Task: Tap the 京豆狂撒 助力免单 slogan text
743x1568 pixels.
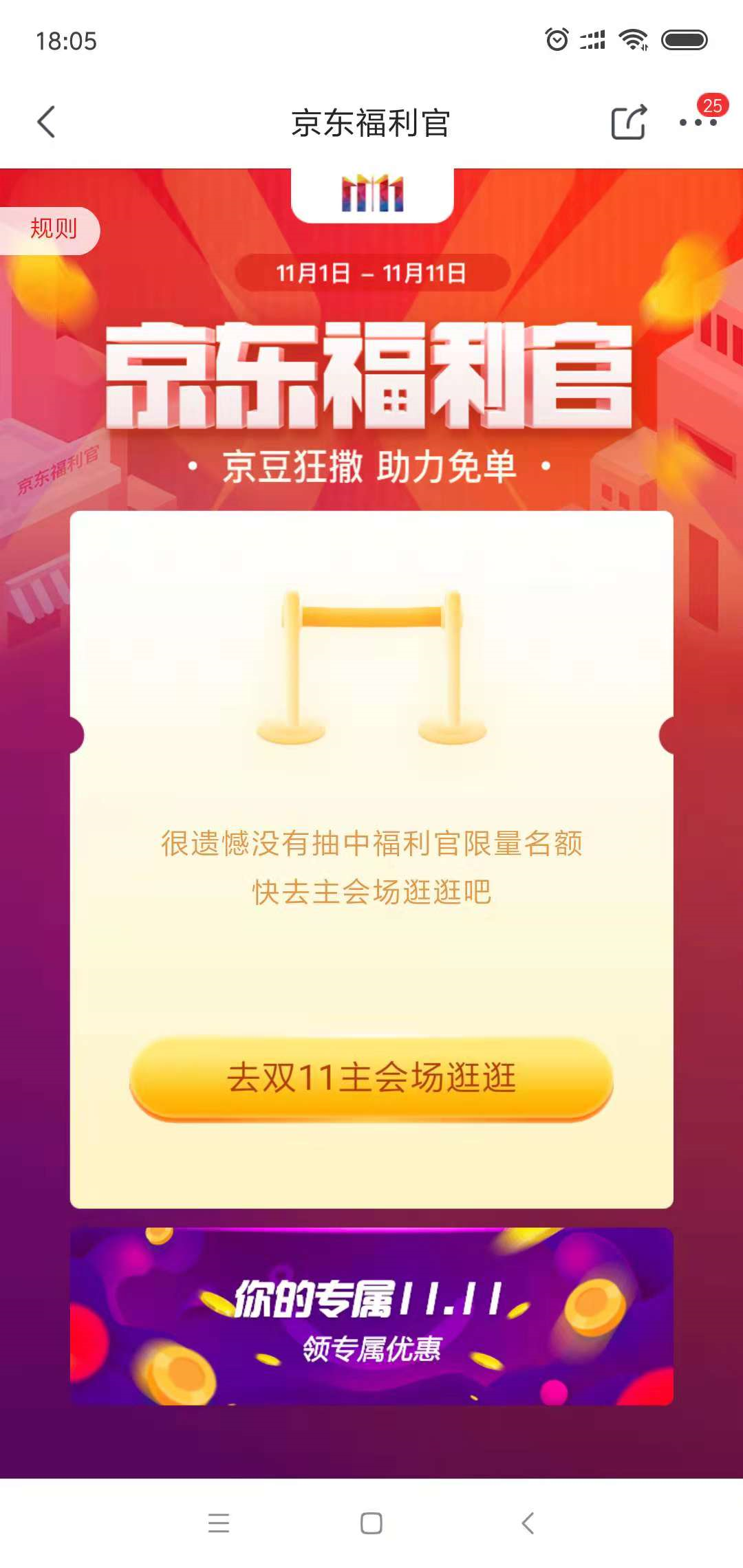Action: [x=370, y=466]
